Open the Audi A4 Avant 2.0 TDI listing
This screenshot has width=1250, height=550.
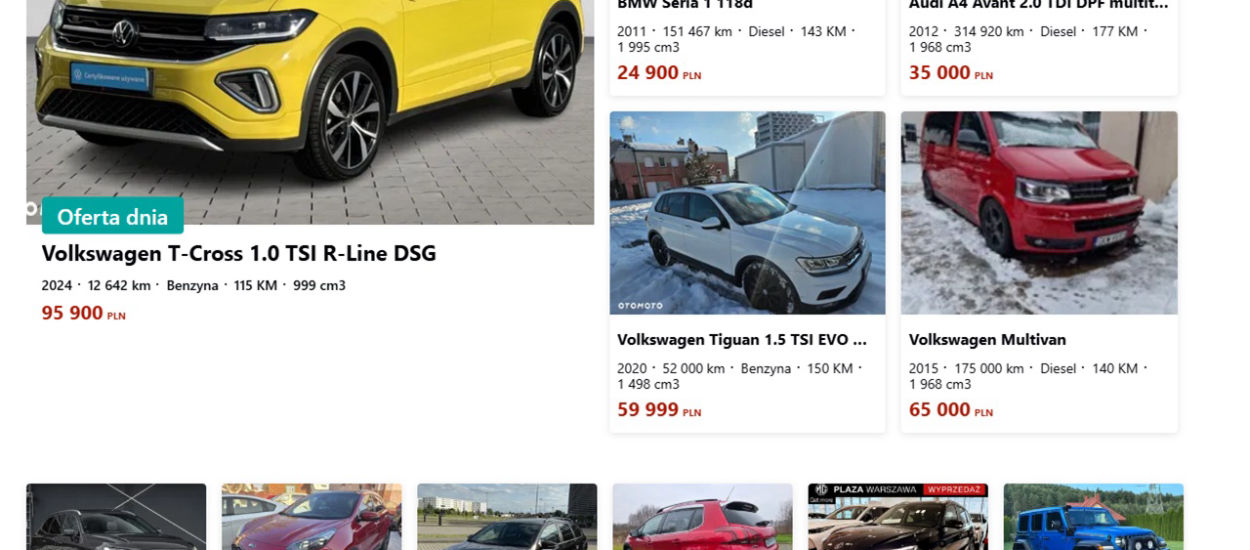(x=1038, y=5)
